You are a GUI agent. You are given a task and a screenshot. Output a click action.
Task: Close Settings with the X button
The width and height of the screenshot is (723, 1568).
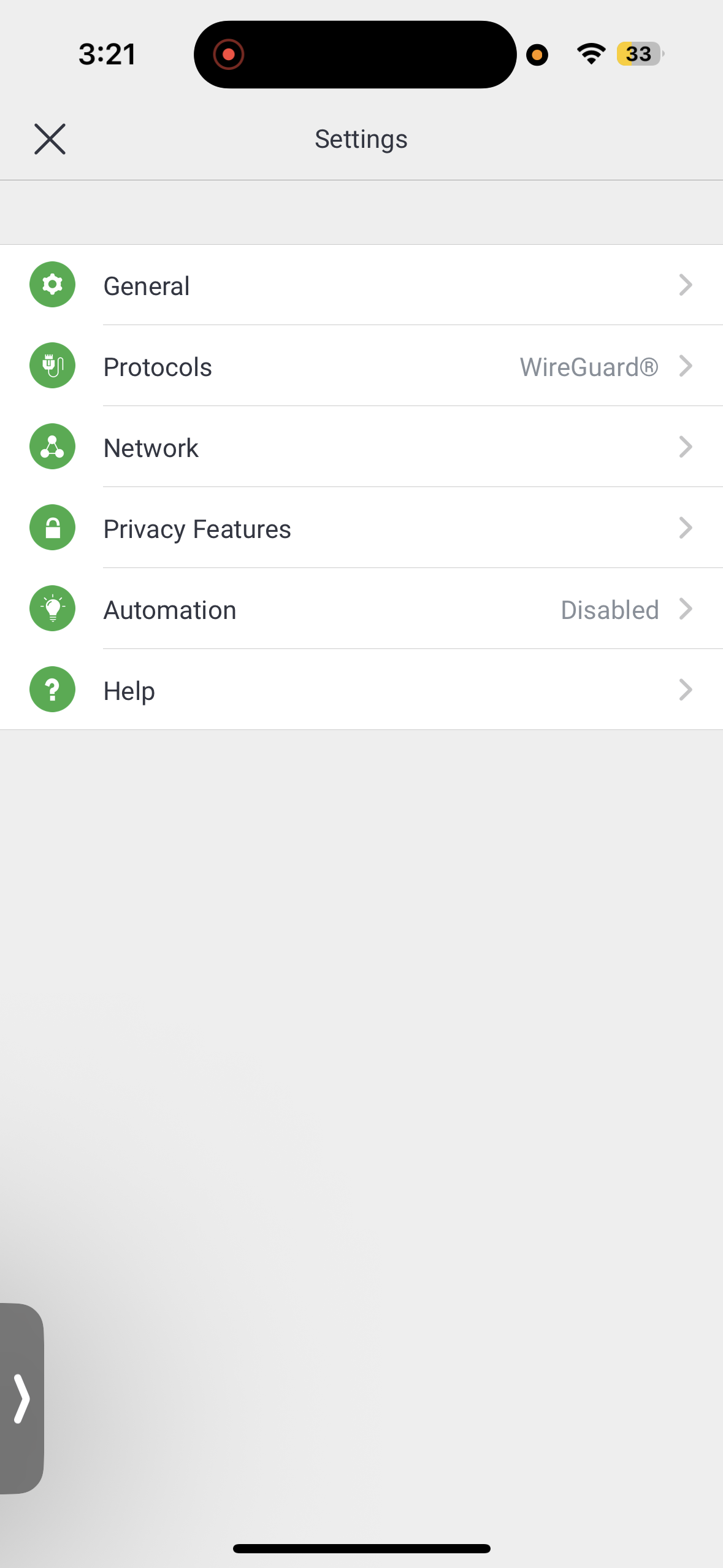point(50,138)
